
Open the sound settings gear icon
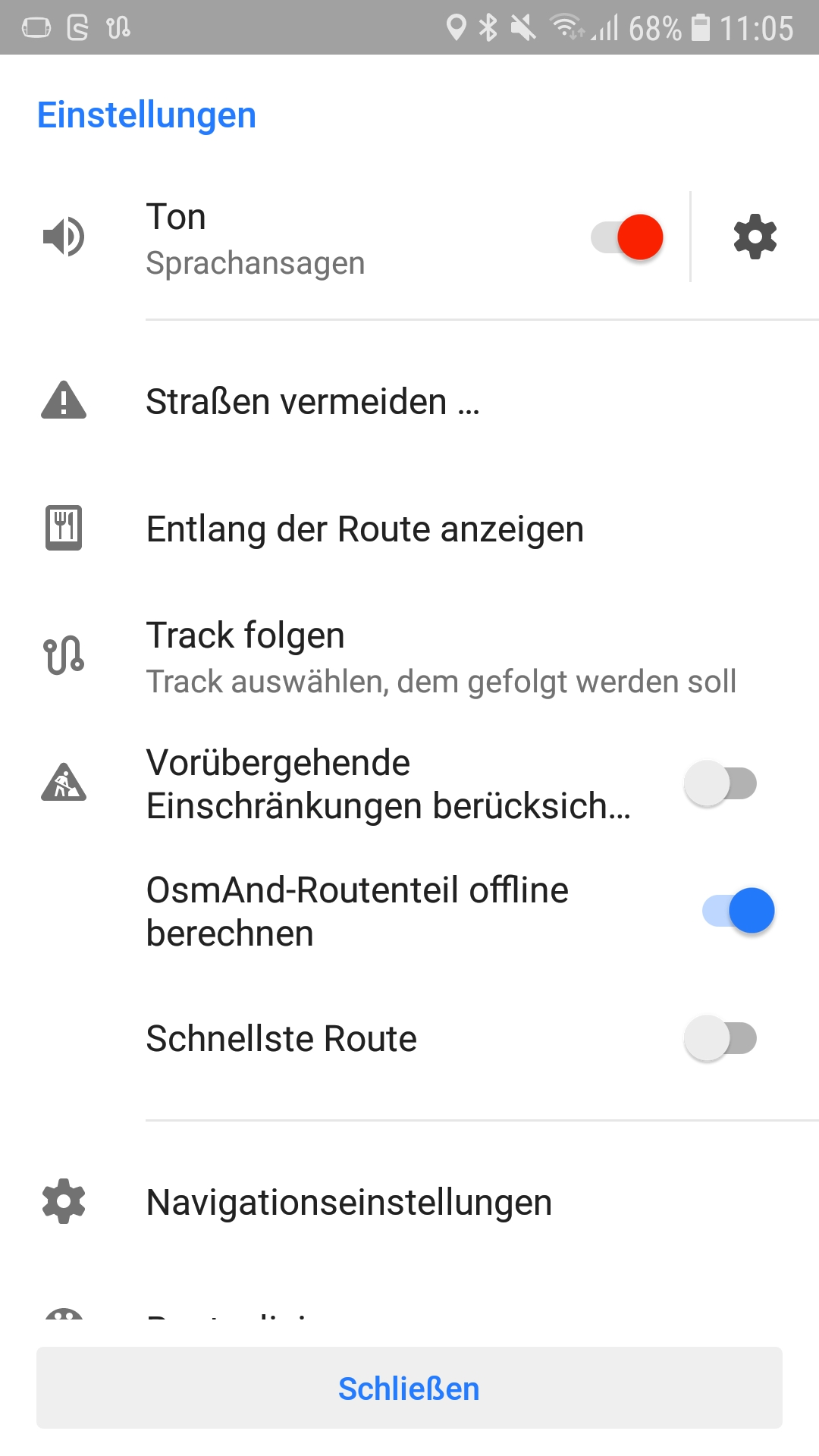click(x=755, y=237)
